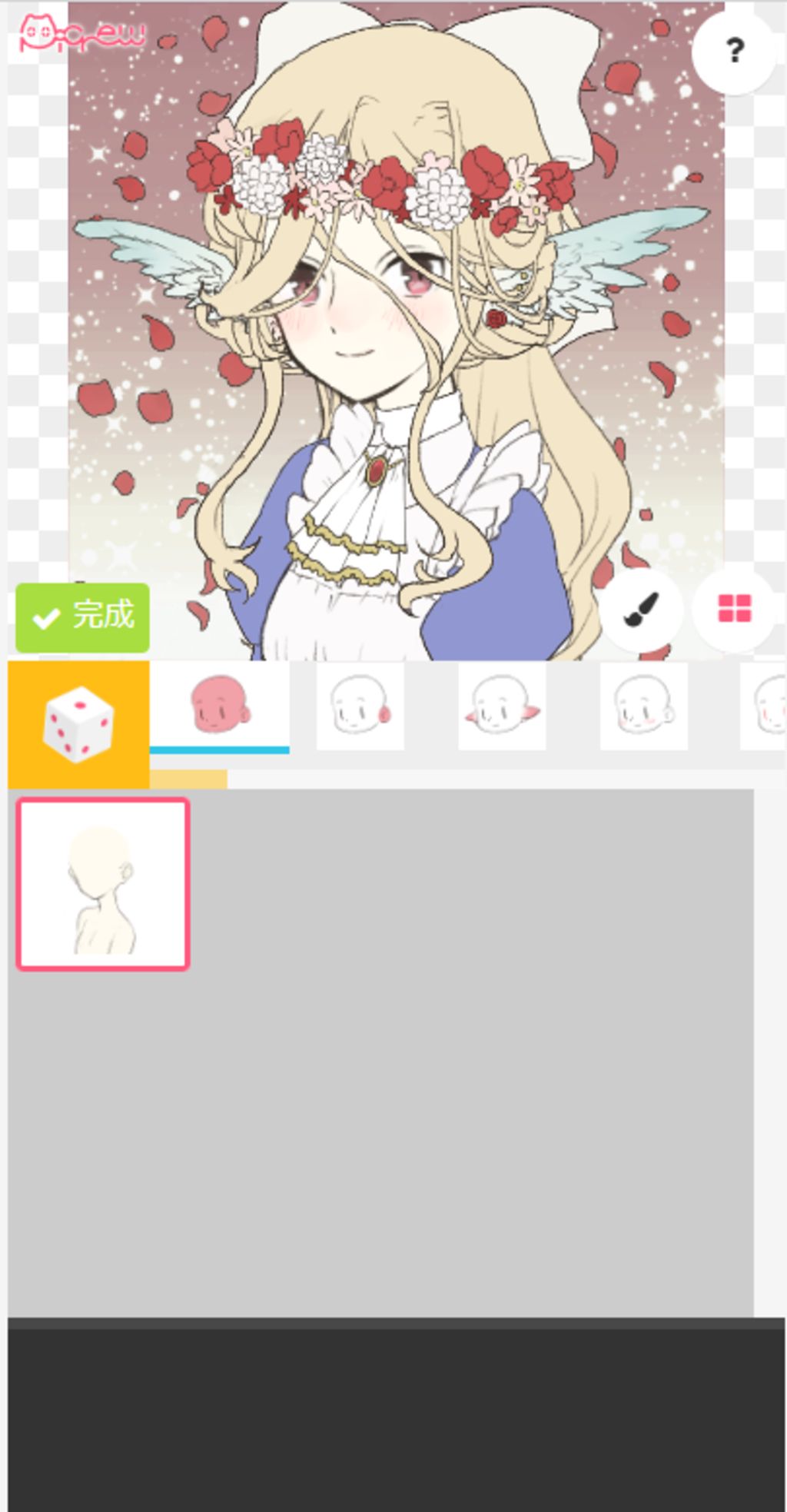787x1512 pixels.
Task: Open the parts grid view
Action: point(734,610)
